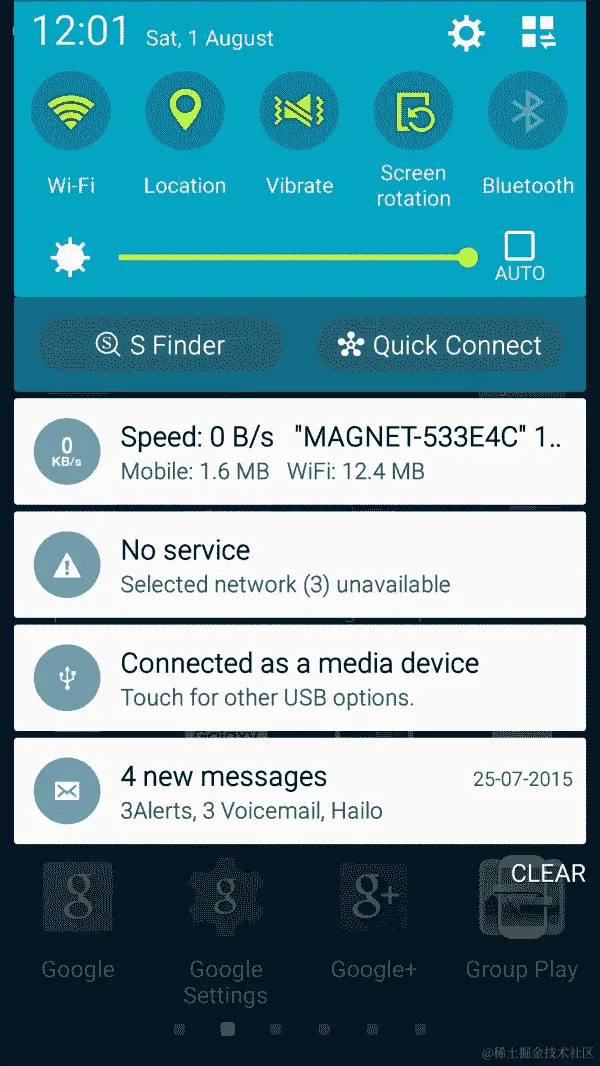Toggle Vibrate sound mode
The width and height of the screenshot is (600, 1066).
tap(299, 112)
